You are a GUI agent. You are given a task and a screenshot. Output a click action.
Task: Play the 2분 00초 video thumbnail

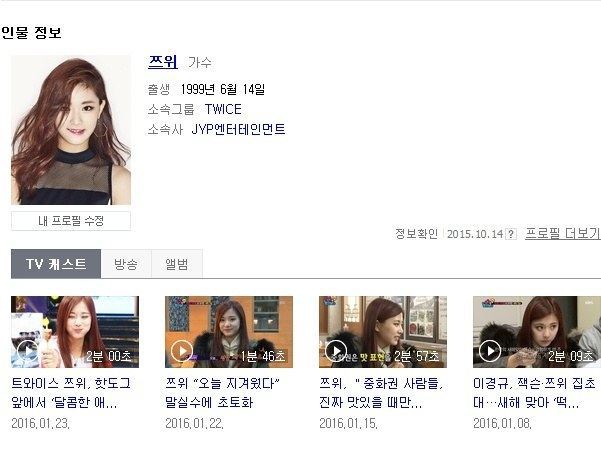pyautogui.click(x=75, y=331)
